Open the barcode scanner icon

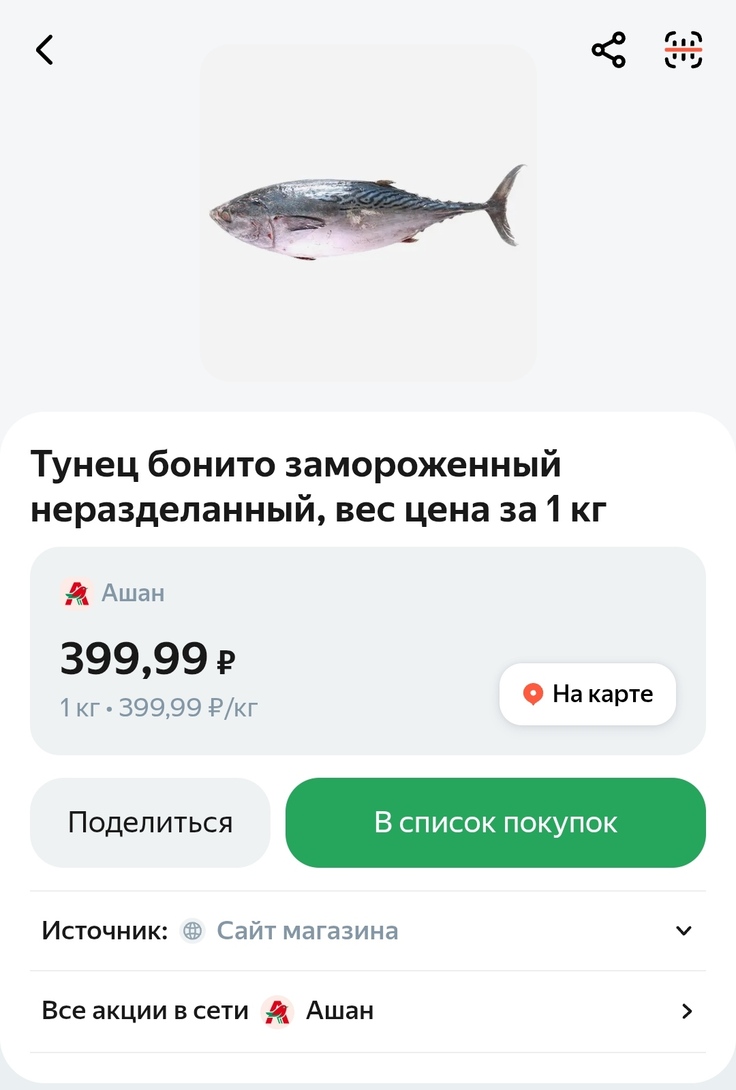click(684, 50)
